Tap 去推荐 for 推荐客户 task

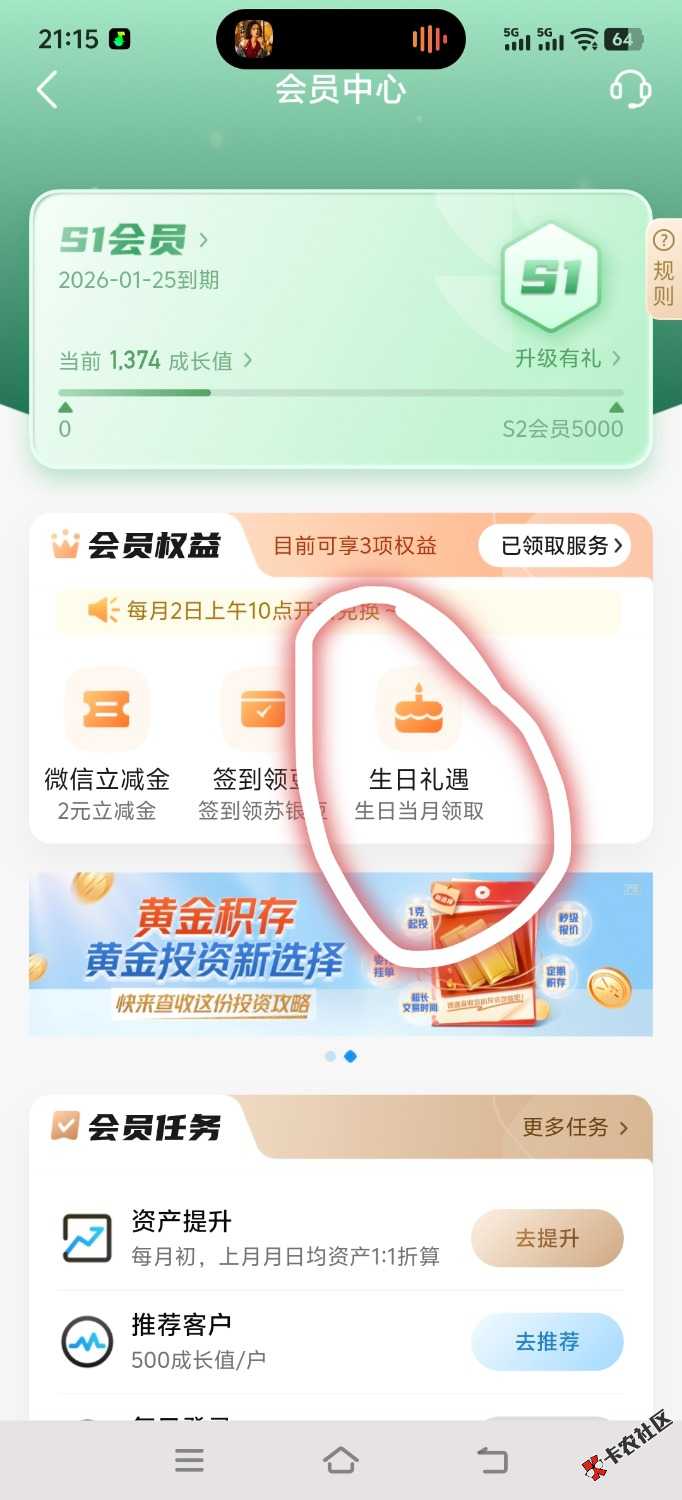coord(547,1342)
